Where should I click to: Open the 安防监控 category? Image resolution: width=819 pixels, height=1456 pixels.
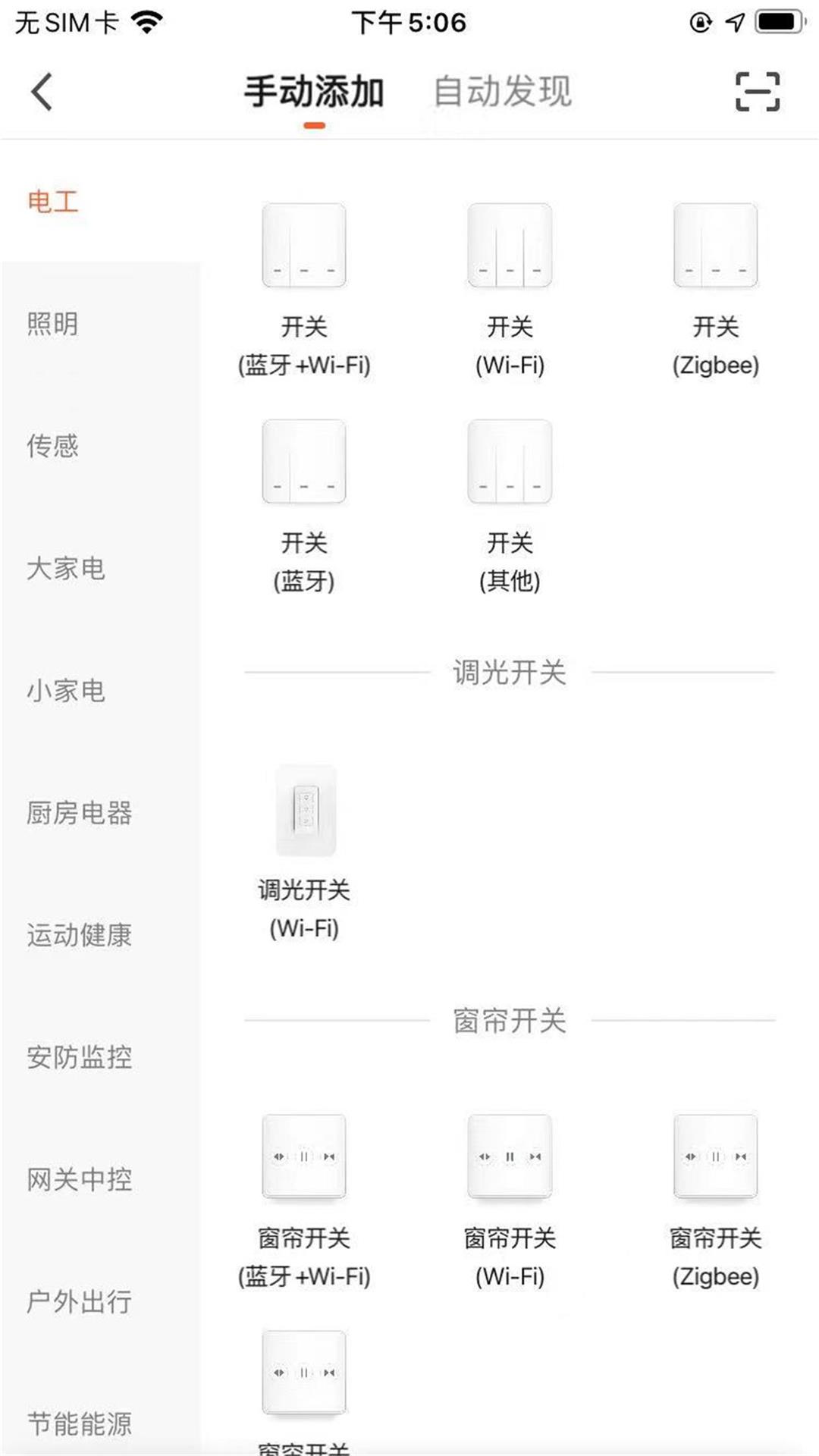(79, 1056)
